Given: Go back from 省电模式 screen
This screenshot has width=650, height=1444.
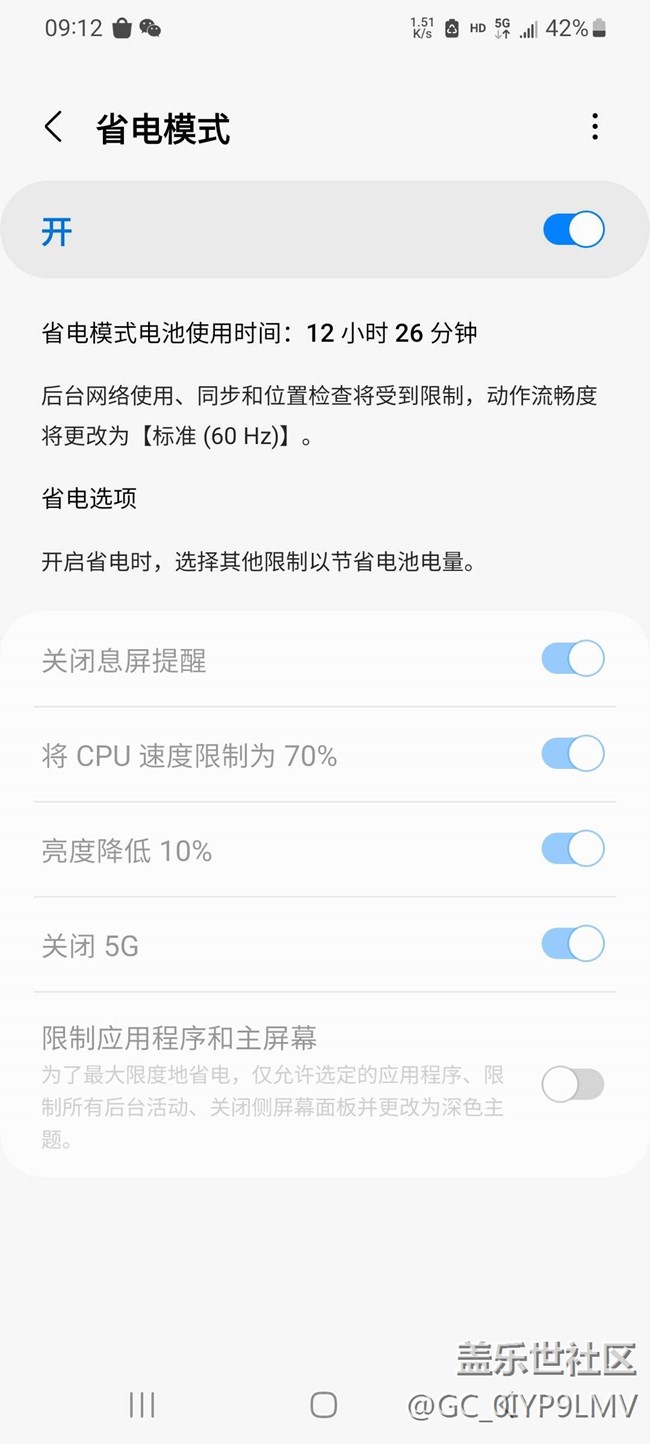Looking at the screenshot, I should 54,127.
